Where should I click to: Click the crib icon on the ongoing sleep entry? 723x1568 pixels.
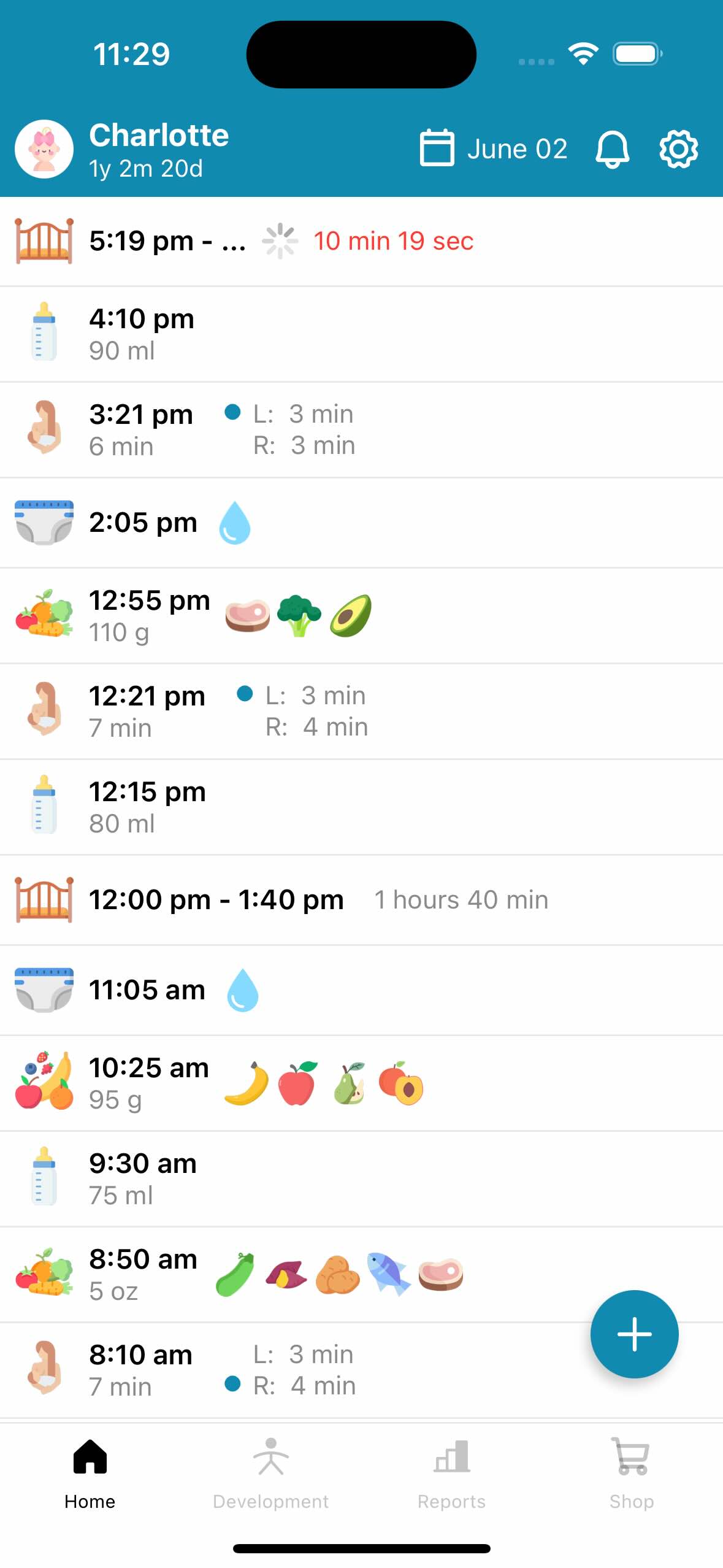point(44,241)
